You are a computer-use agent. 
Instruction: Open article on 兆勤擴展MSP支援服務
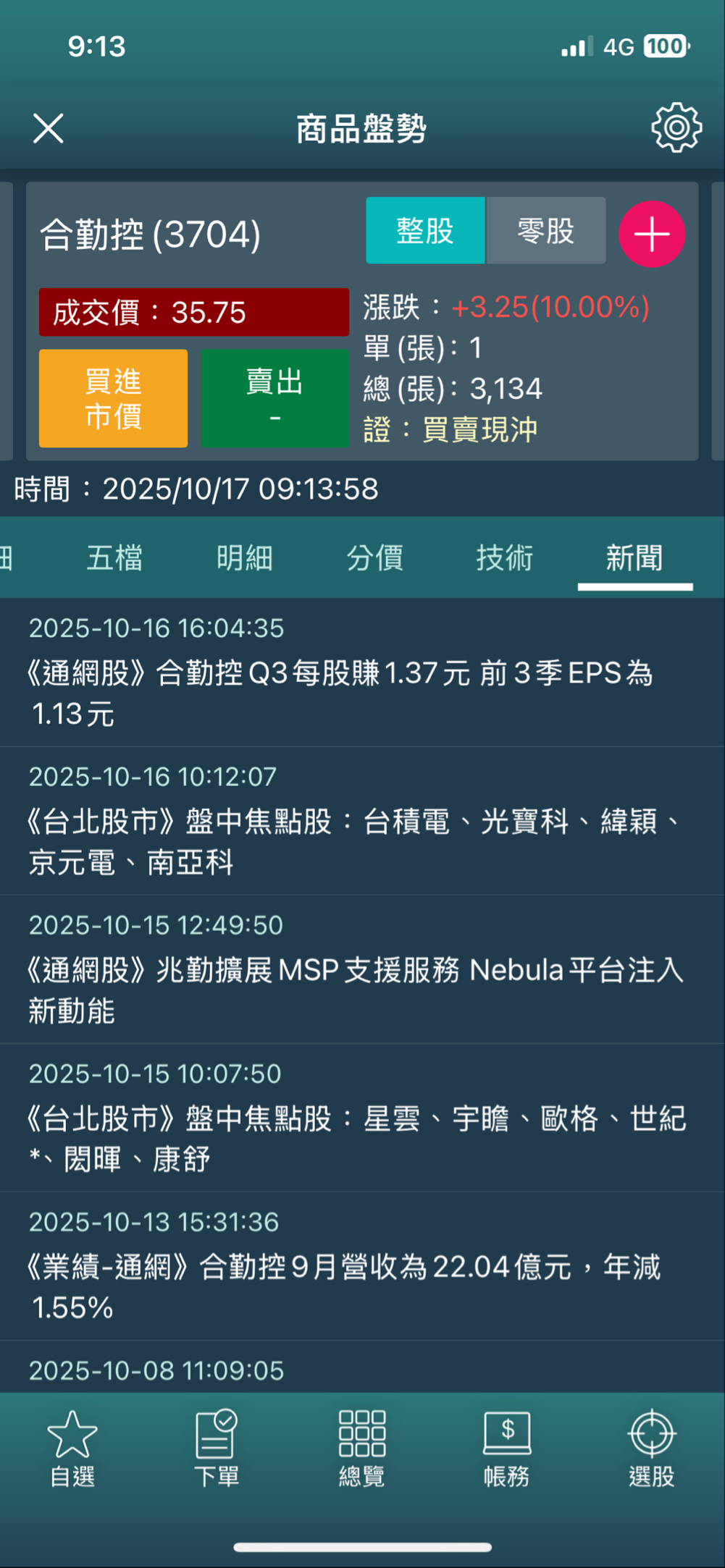coord(355,990)
